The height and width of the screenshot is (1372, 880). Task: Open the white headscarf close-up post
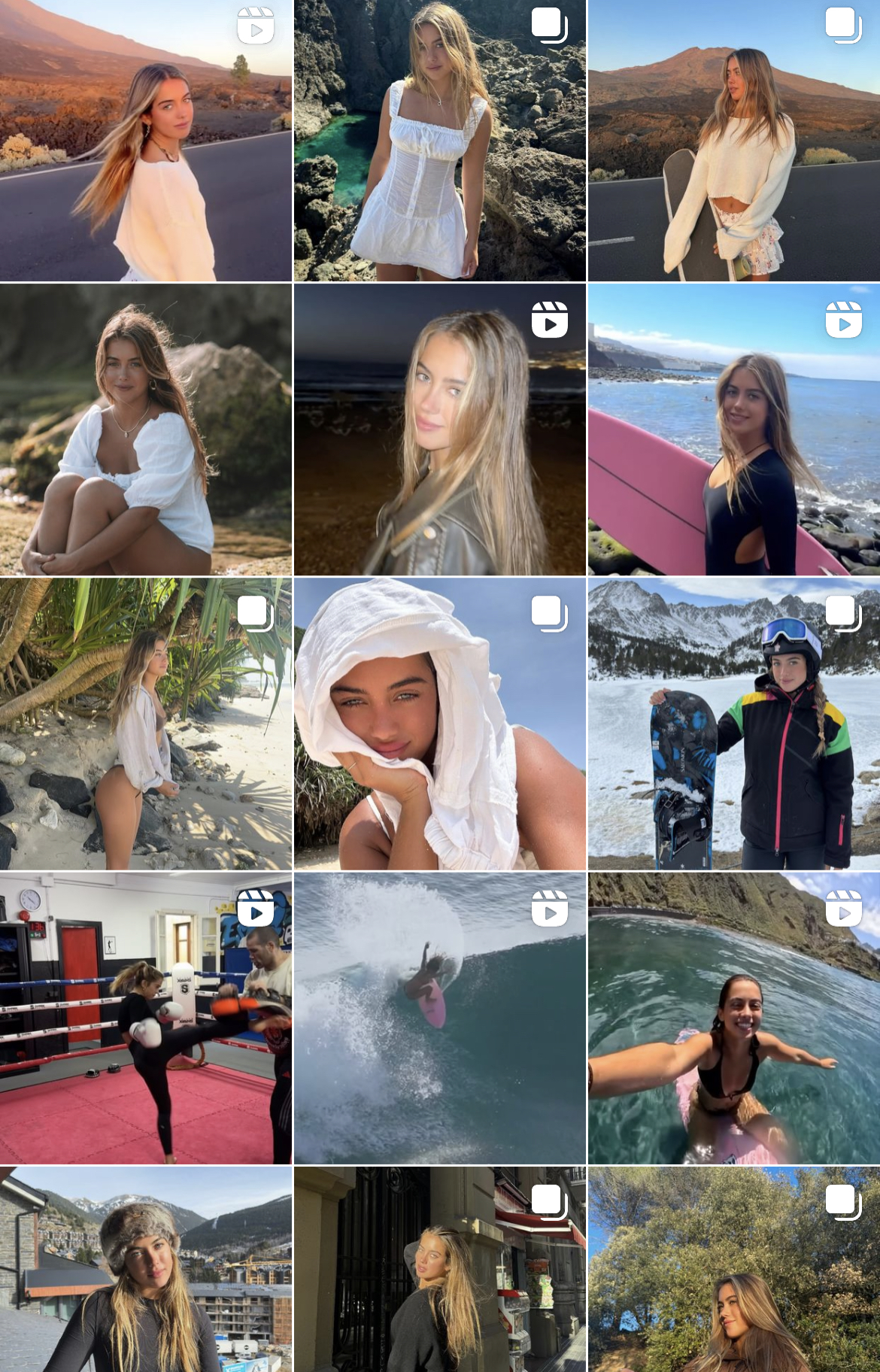tap(439, 724)
